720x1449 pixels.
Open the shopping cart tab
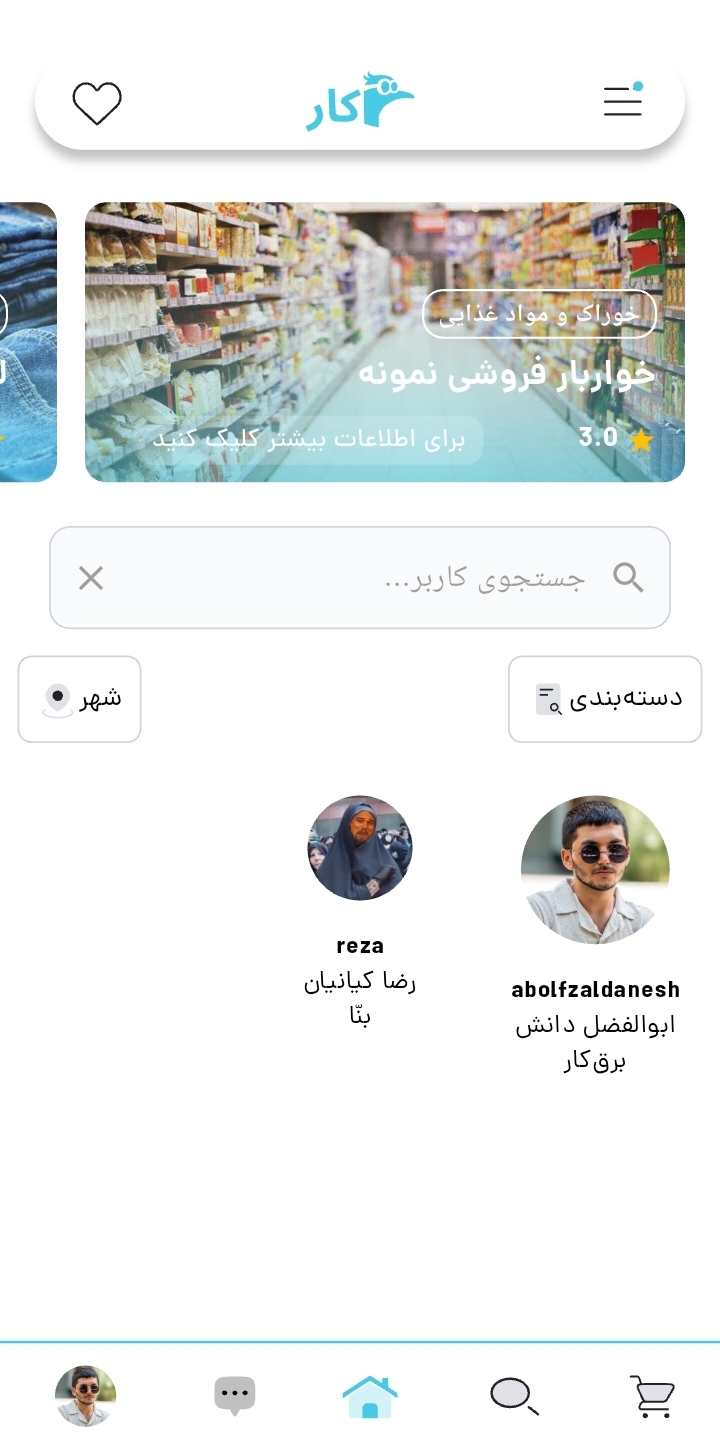(x=652, y=1396)
